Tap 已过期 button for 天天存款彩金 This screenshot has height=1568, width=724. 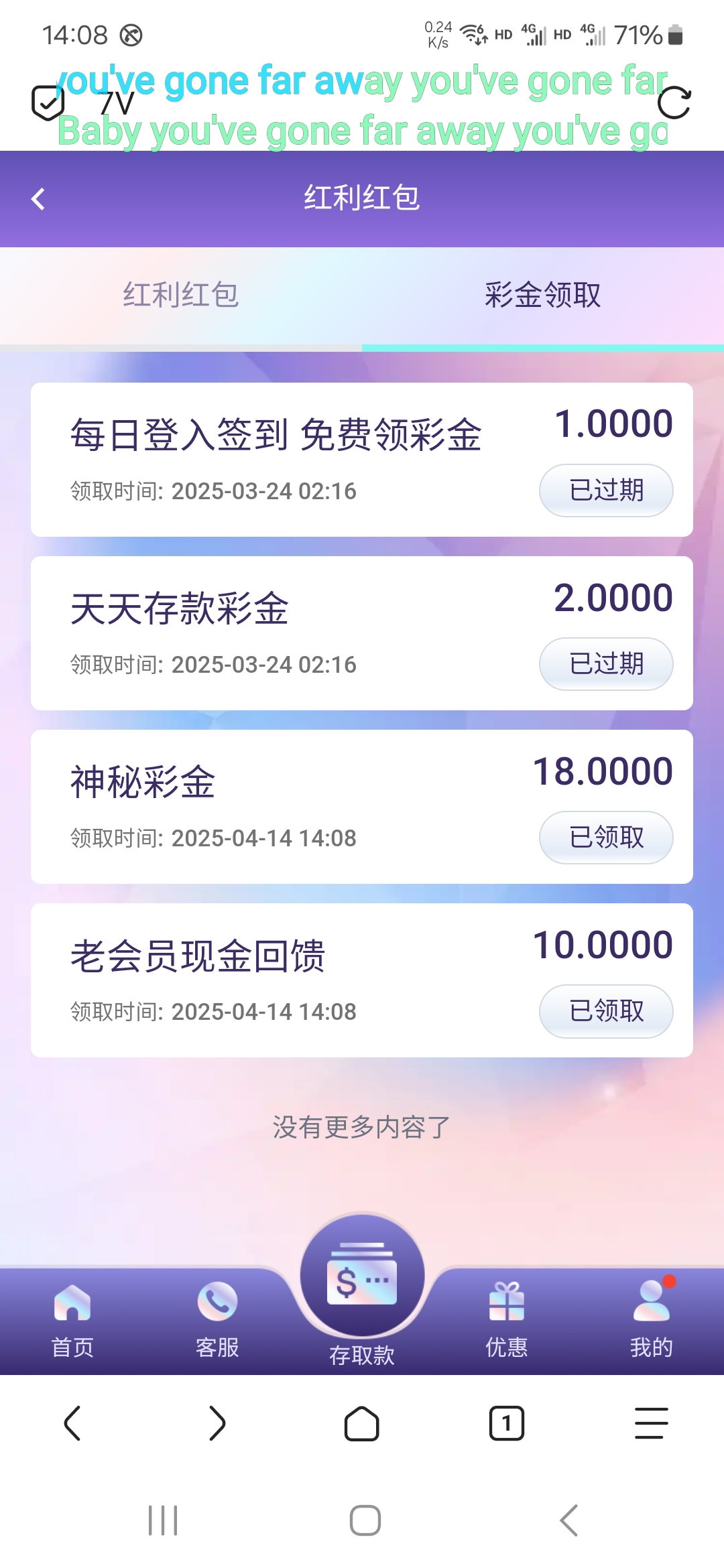coord(606,664)
